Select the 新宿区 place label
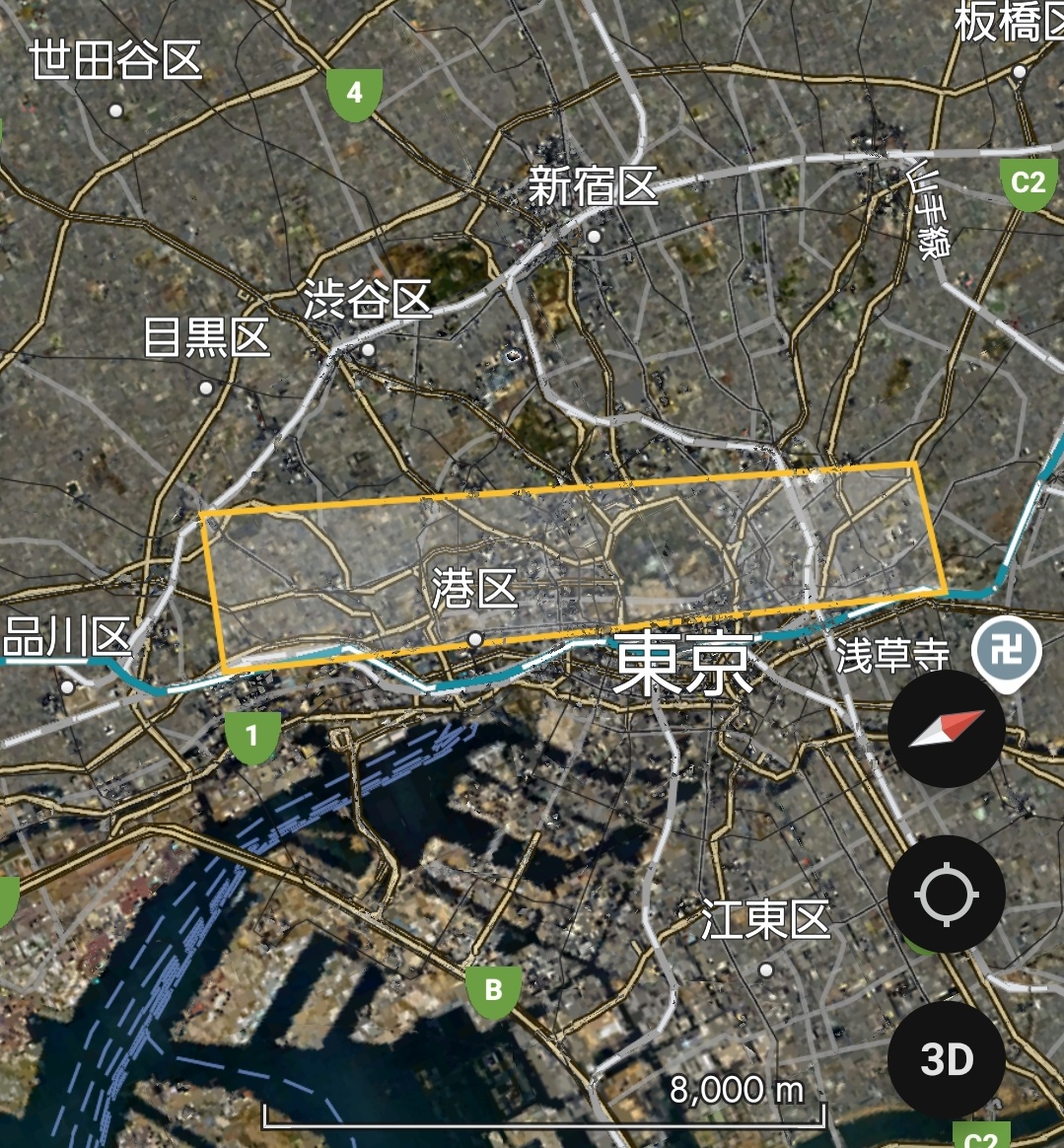Image resolution: width=1064 pixels, height=1148 pixels. (593, 186)
